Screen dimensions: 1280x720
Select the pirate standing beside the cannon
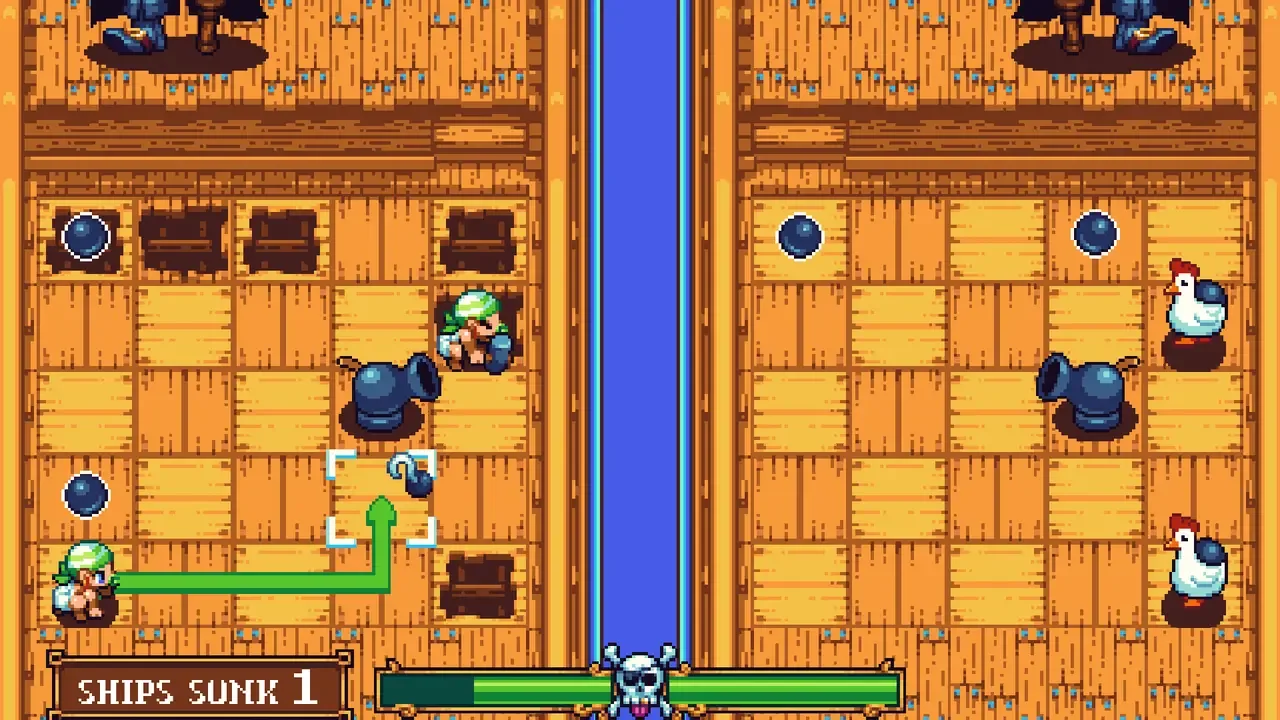tap(477, 331)
